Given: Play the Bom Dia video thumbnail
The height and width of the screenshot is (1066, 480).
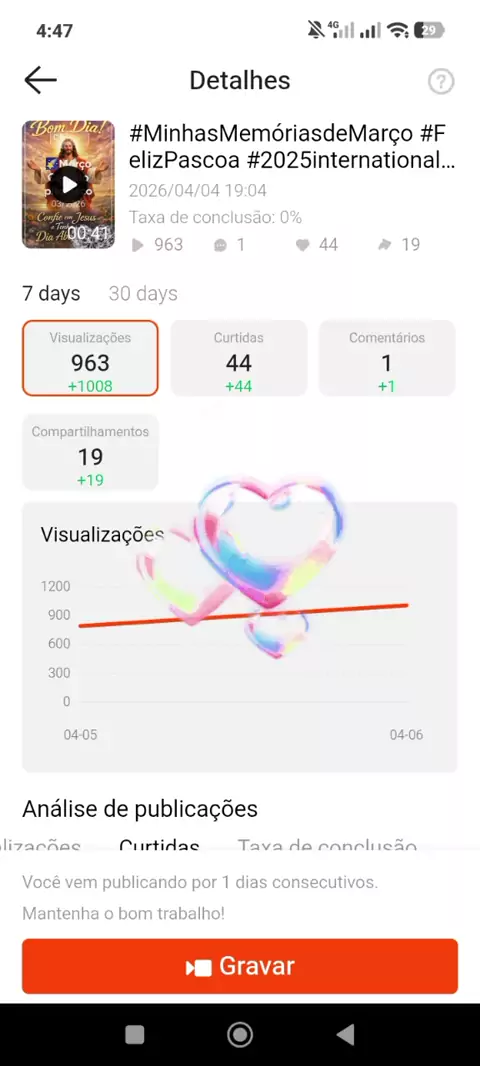Looking at the screenshot, I should tap(69, 184).
